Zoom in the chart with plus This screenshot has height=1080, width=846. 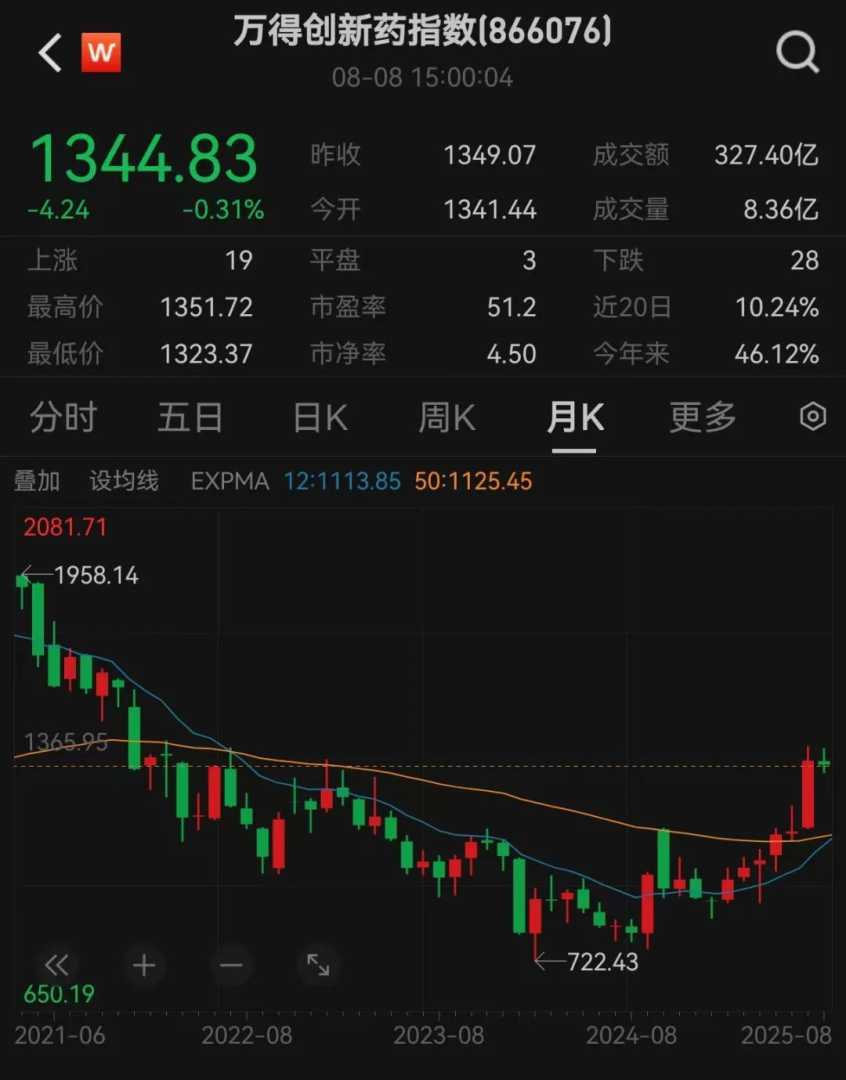pyautogui.click(x=144, y=965)
